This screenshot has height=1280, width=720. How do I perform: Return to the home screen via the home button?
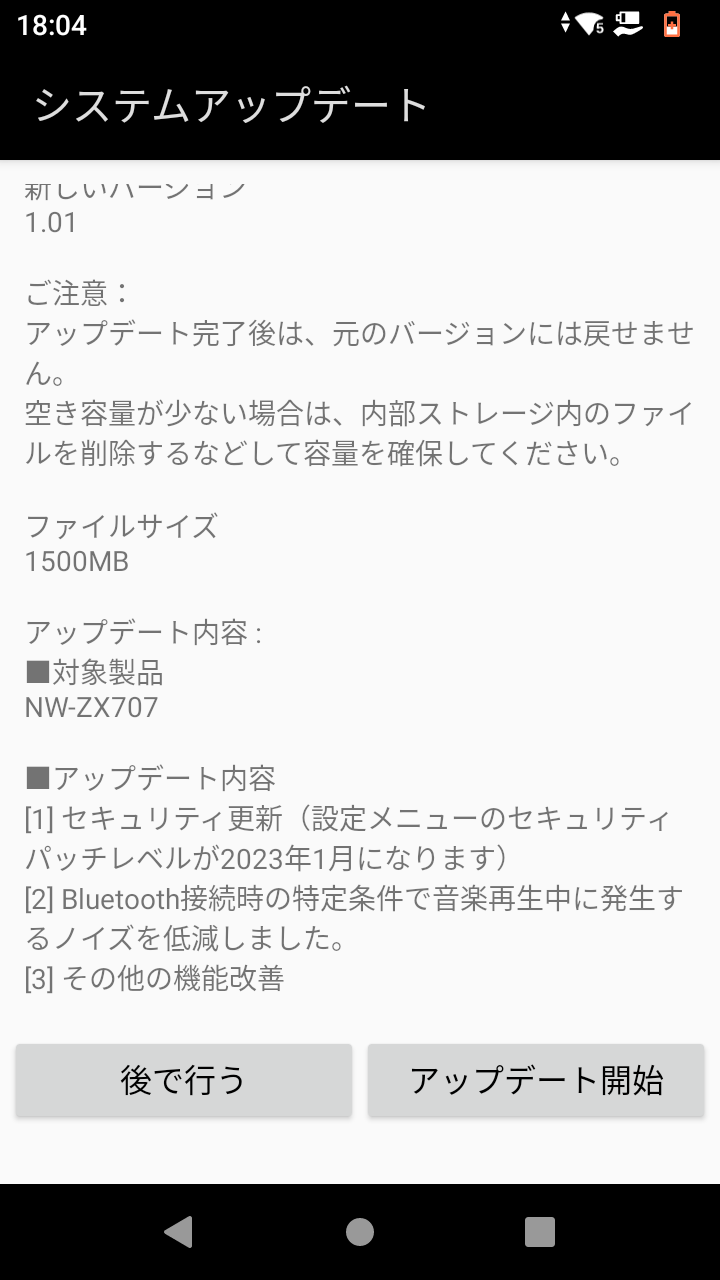(x=360, y=1231)
